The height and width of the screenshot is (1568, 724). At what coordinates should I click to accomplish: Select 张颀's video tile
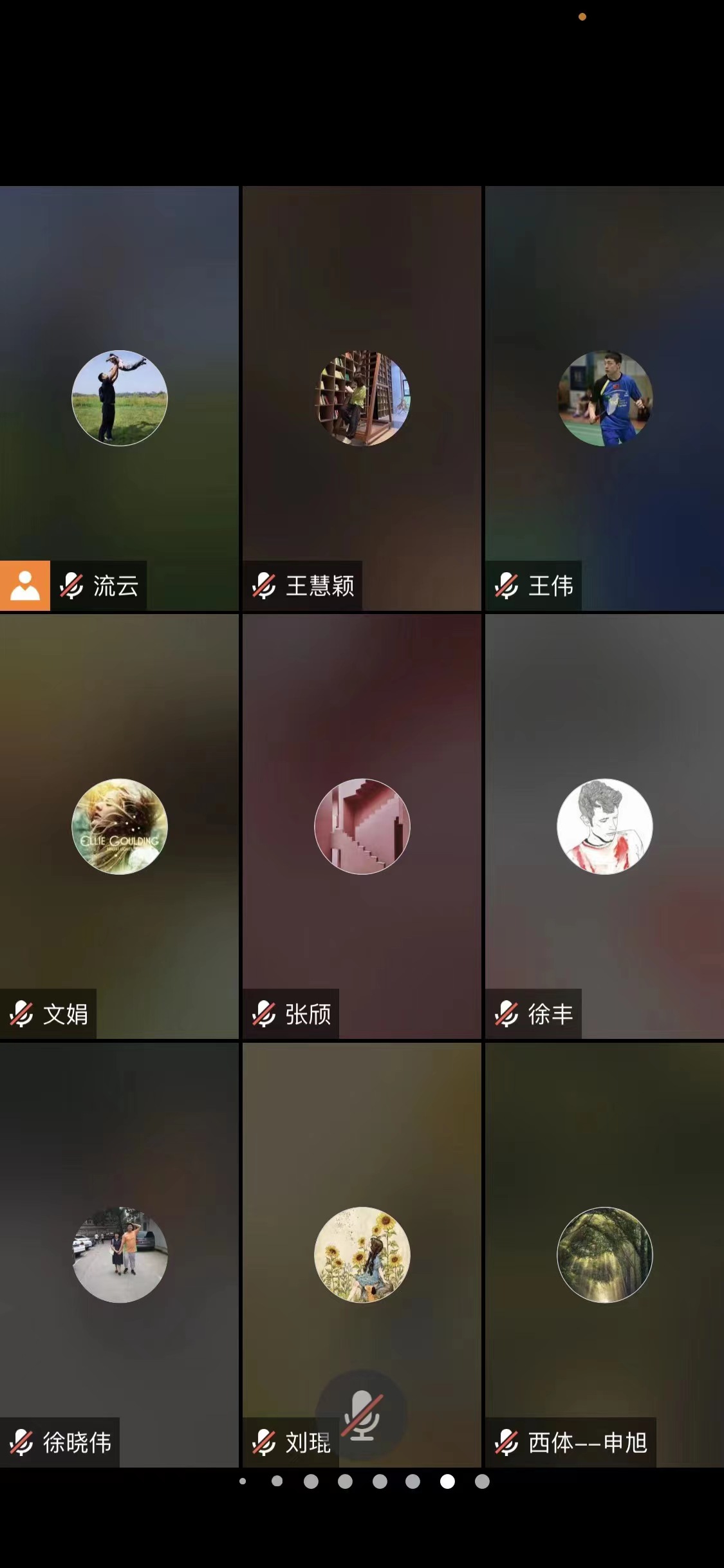(362, 826)
